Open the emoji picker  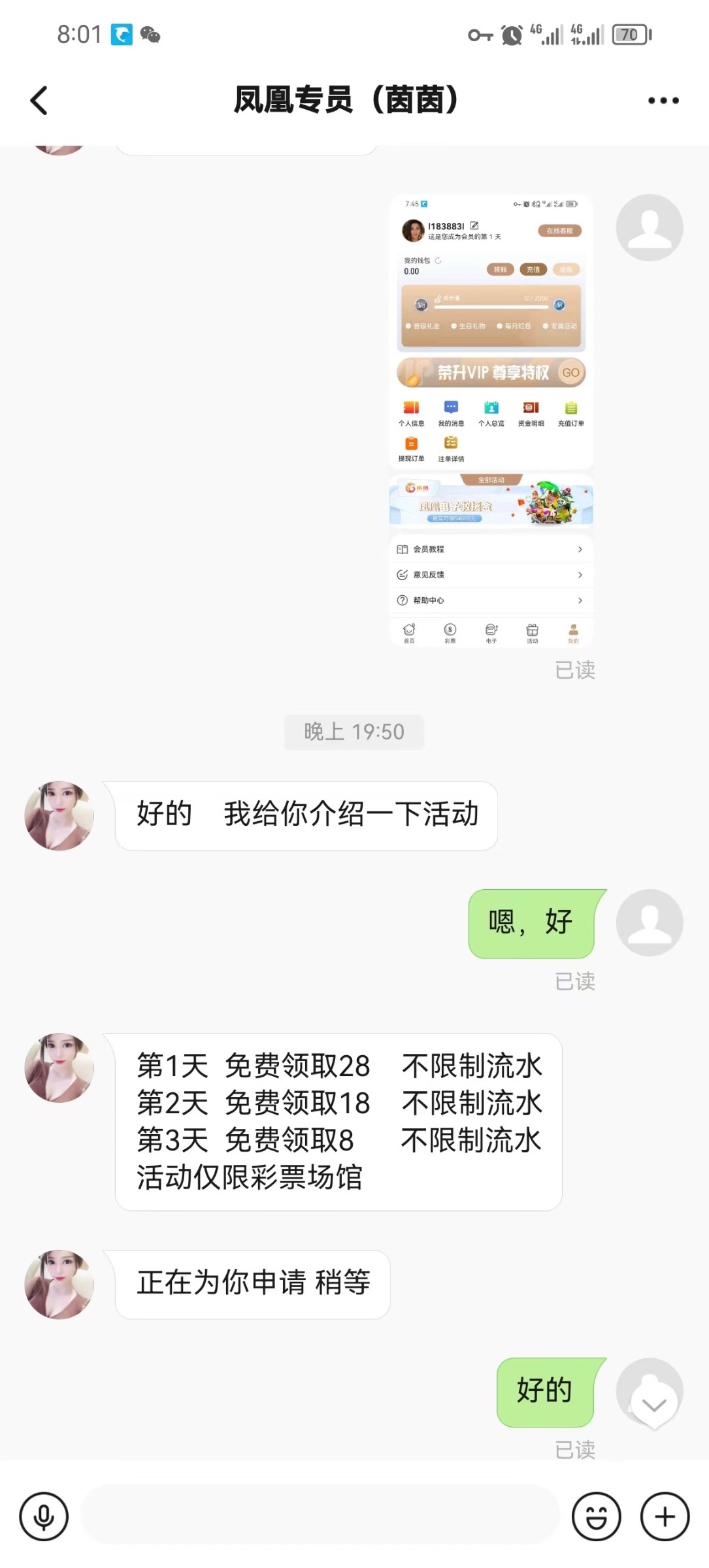click(x=596, y=1516)
